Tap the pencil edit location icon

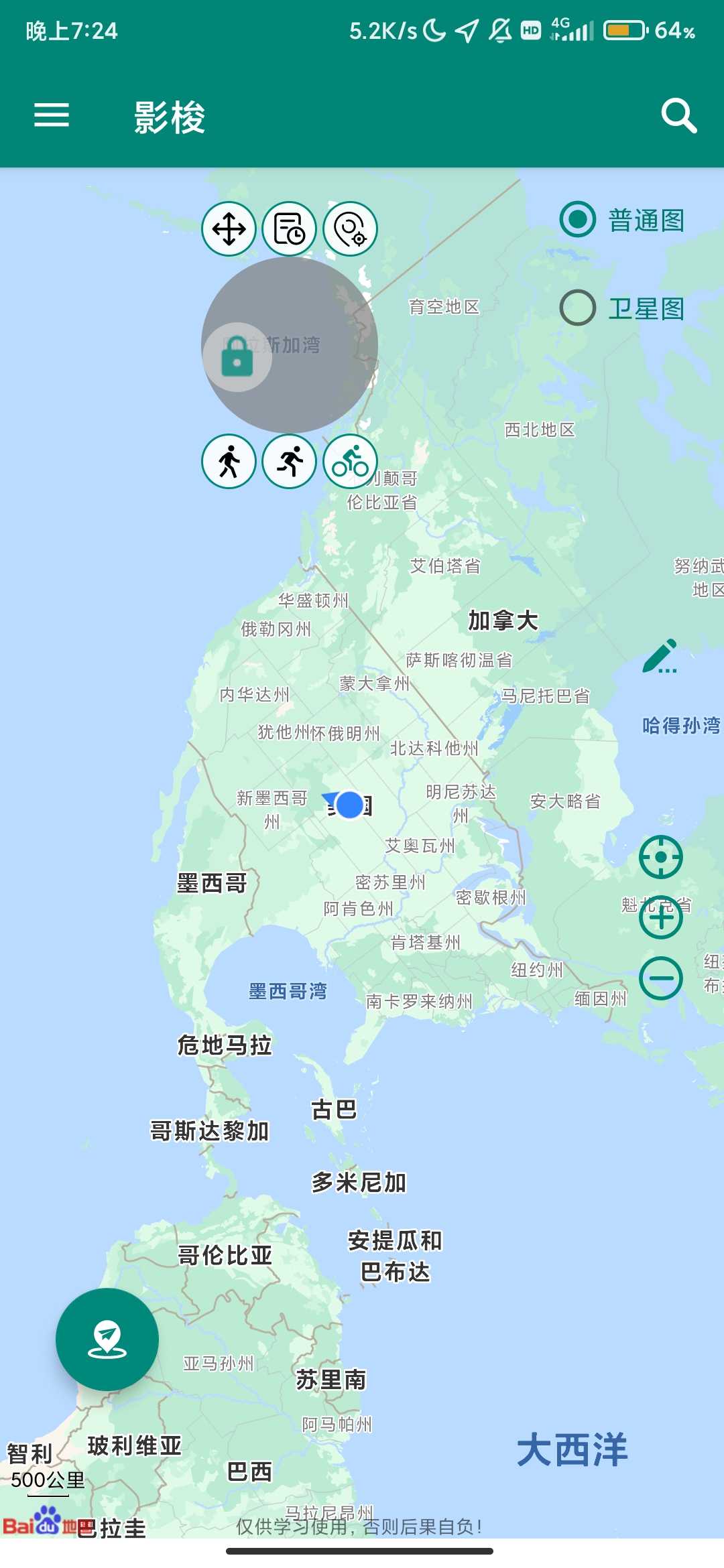[x=660, y=656]
